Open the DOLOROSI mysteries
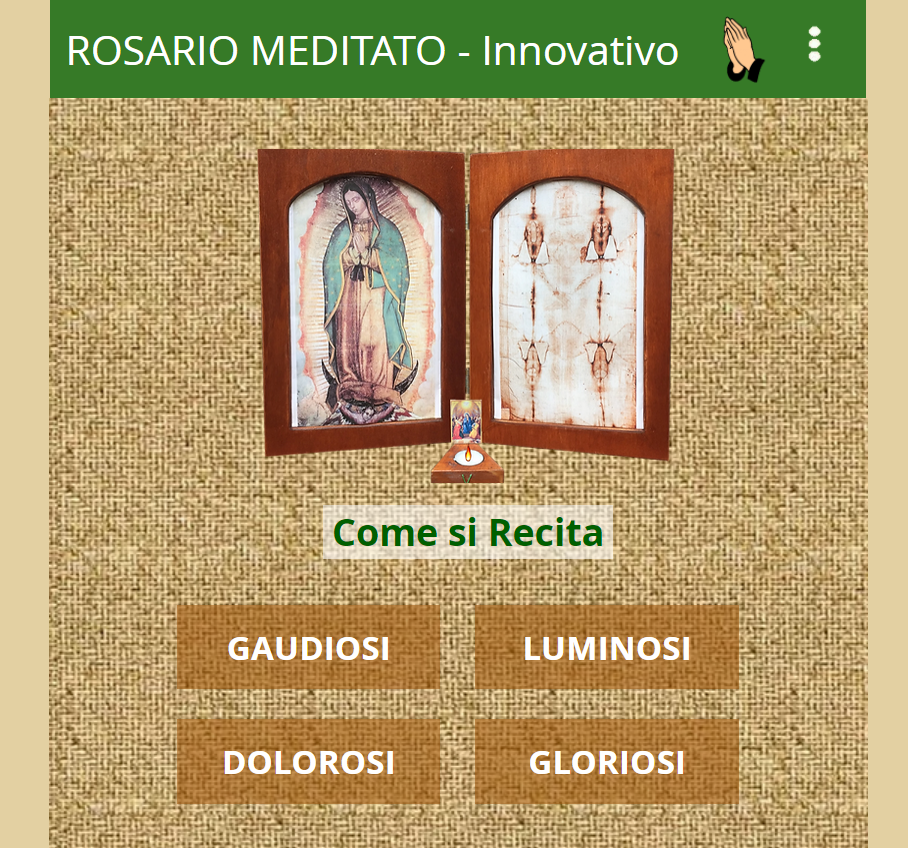This screenshot has height=848, width=908. point(308,762)
